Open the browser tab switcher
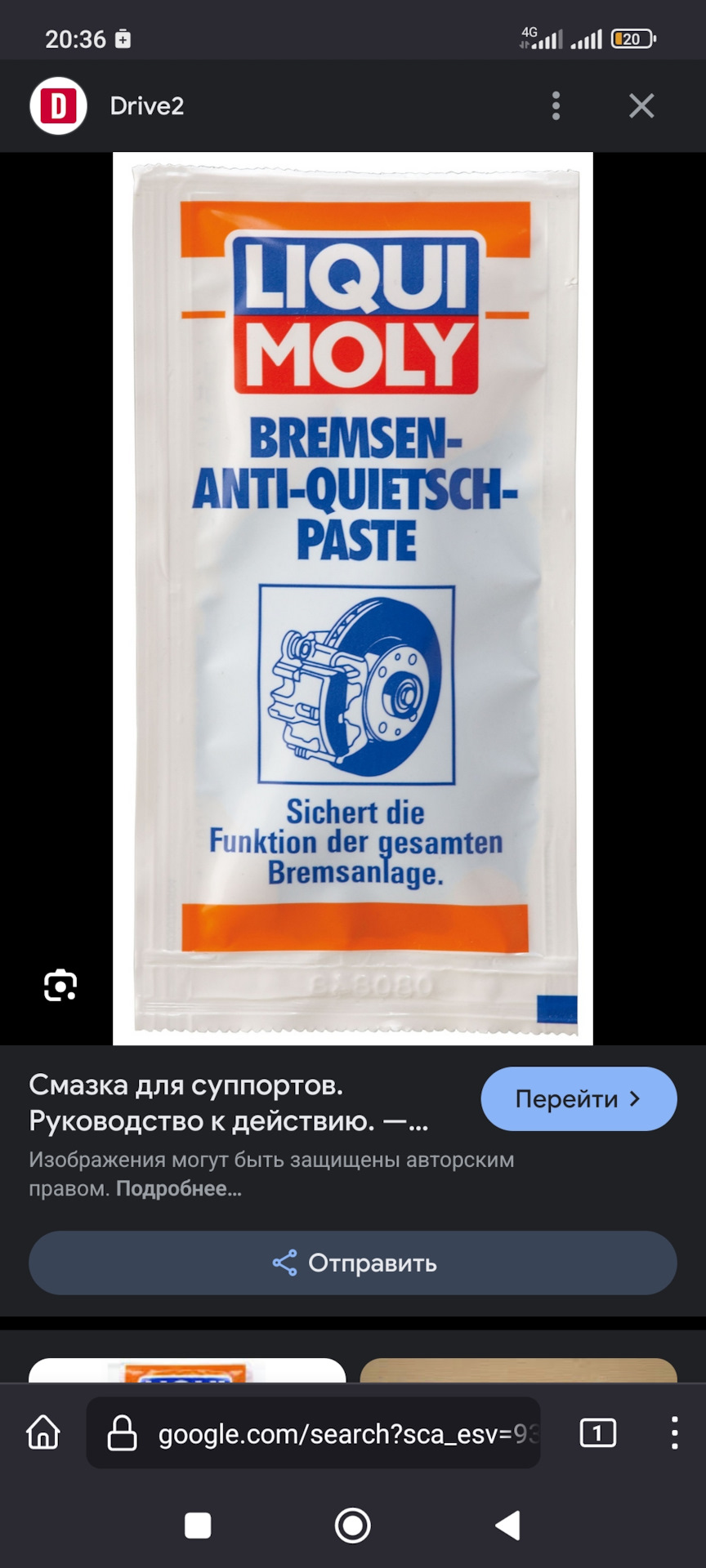Image resolution: width=706 pixels, height=1568 pixels. coord(597,1432)
